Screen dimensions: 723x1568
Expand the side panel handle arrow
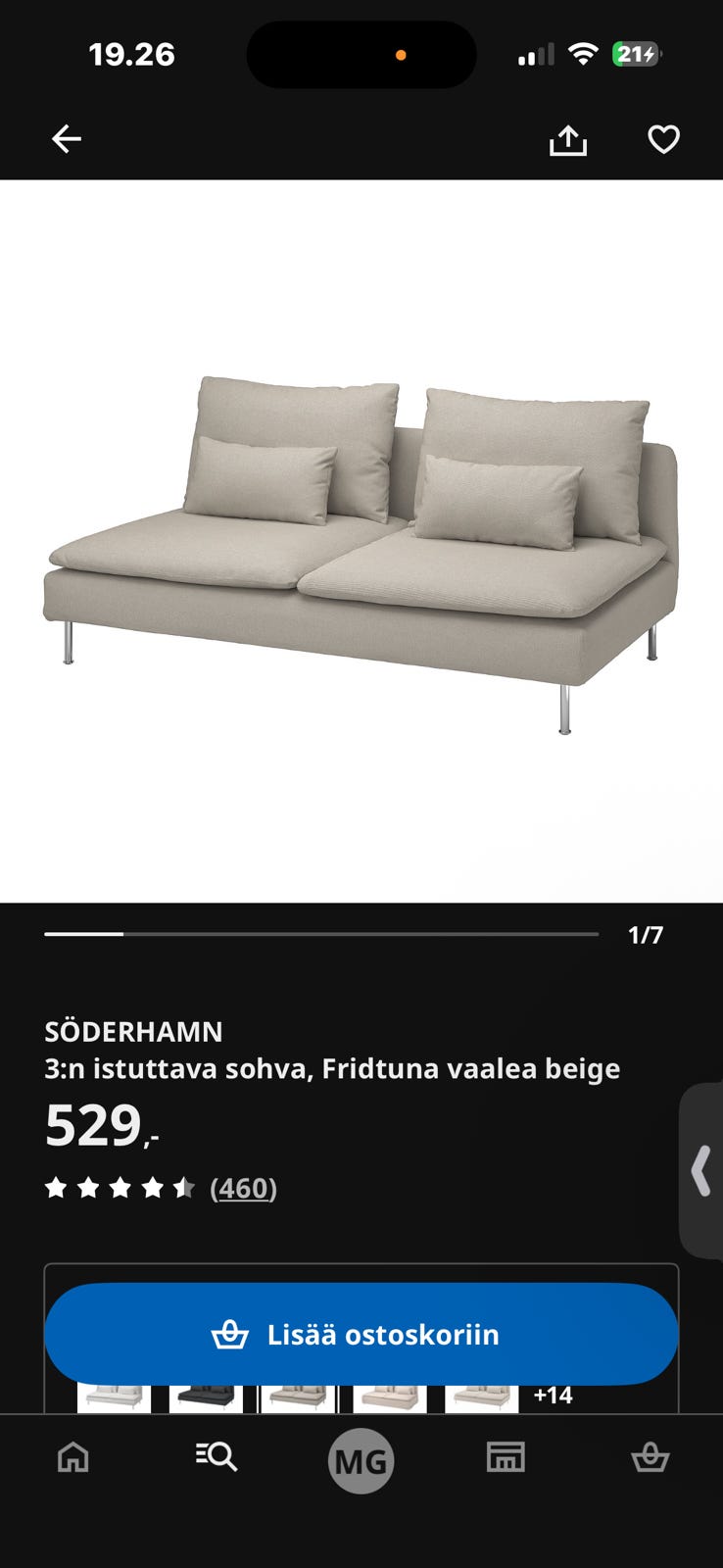click(701, 1170)
